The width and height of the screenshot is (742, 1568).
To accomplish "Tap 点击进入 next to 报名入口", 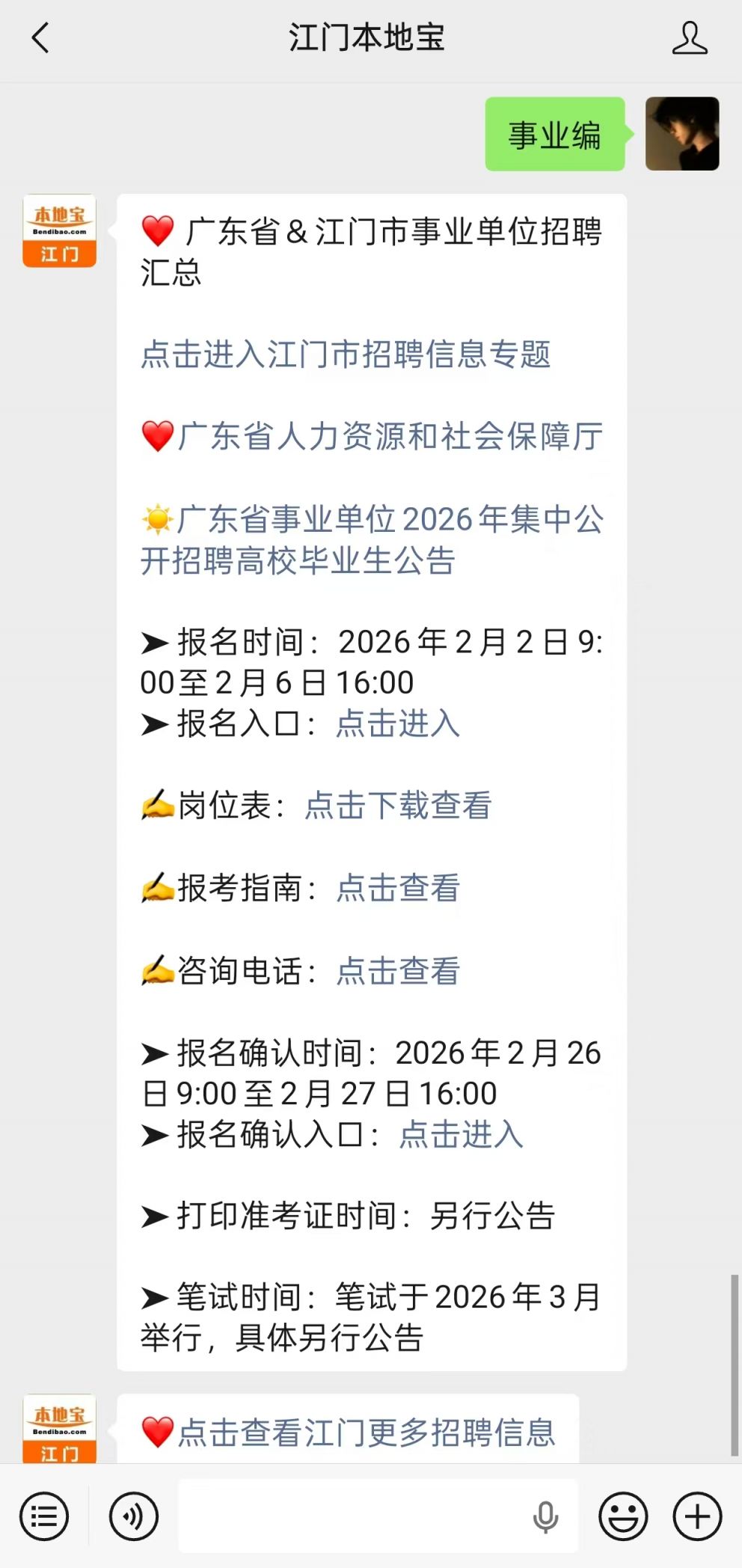I will 397,723.
